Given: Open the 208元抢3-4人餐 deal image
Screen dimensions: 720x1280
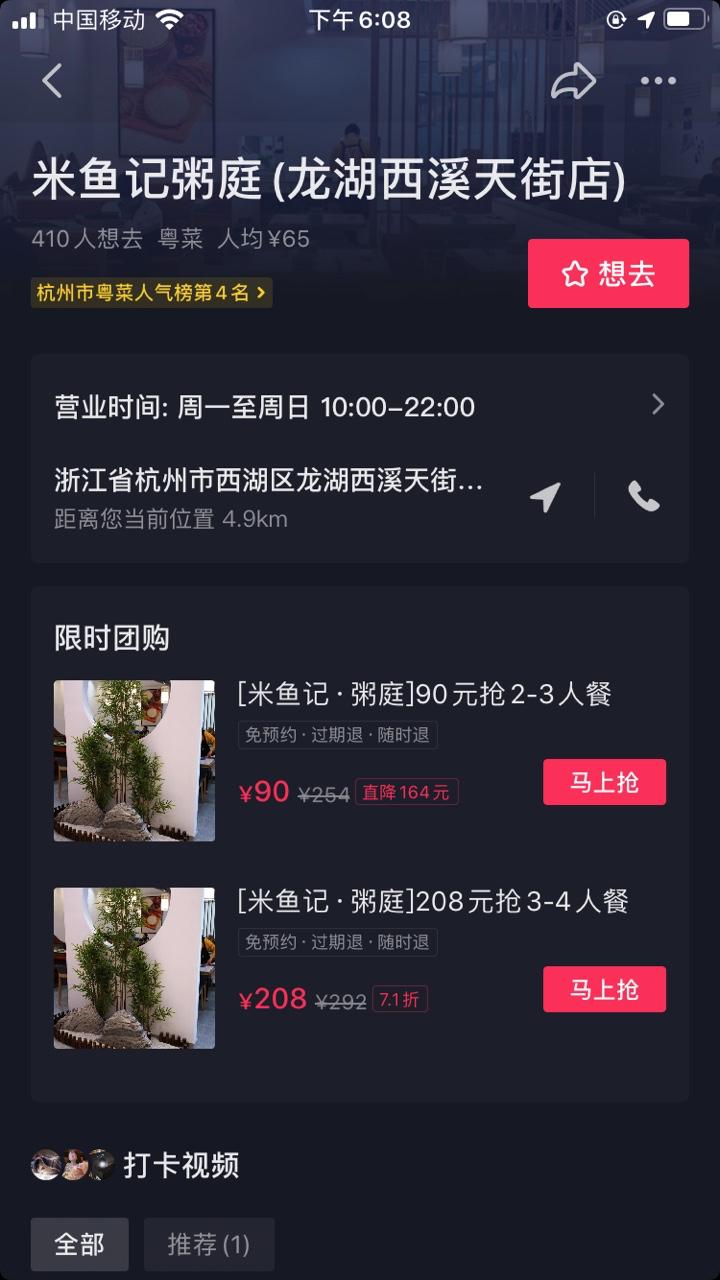Looking at the screenshot, I should (x=134, y=968).
